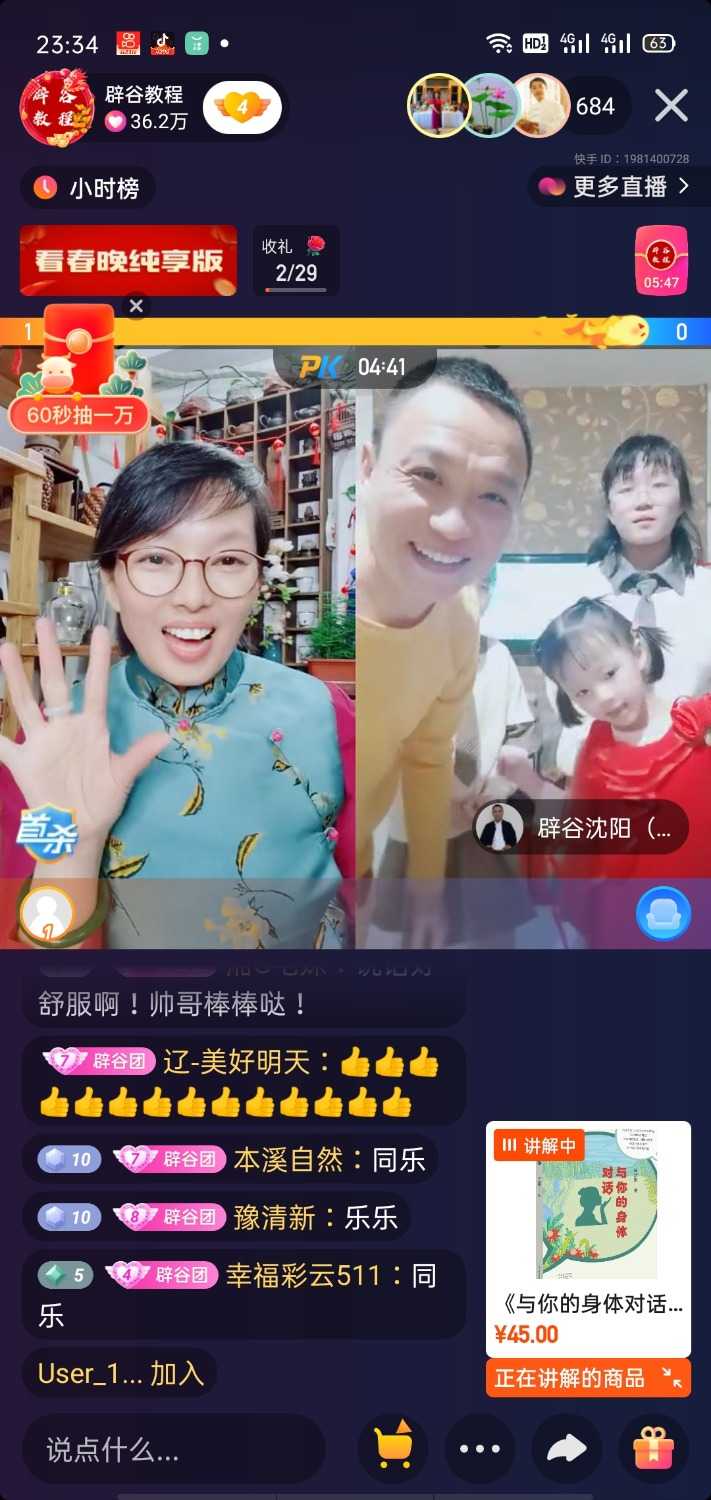The width and height of the screenshot is (711, 1500).
Task: Open the 收礼 gift progress widget
Action: [x=295, y=260]
